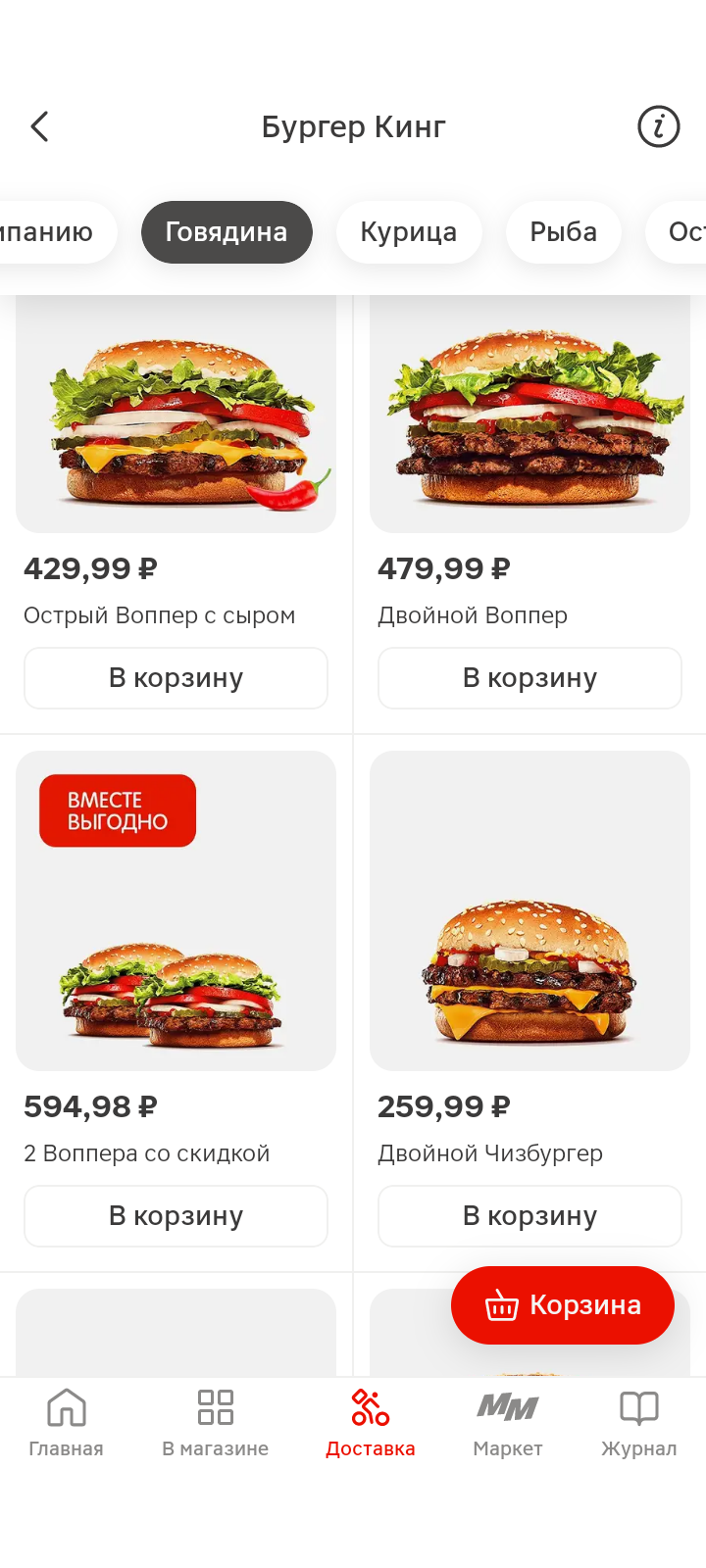Go to the Главная tab

pos(66,1423)
